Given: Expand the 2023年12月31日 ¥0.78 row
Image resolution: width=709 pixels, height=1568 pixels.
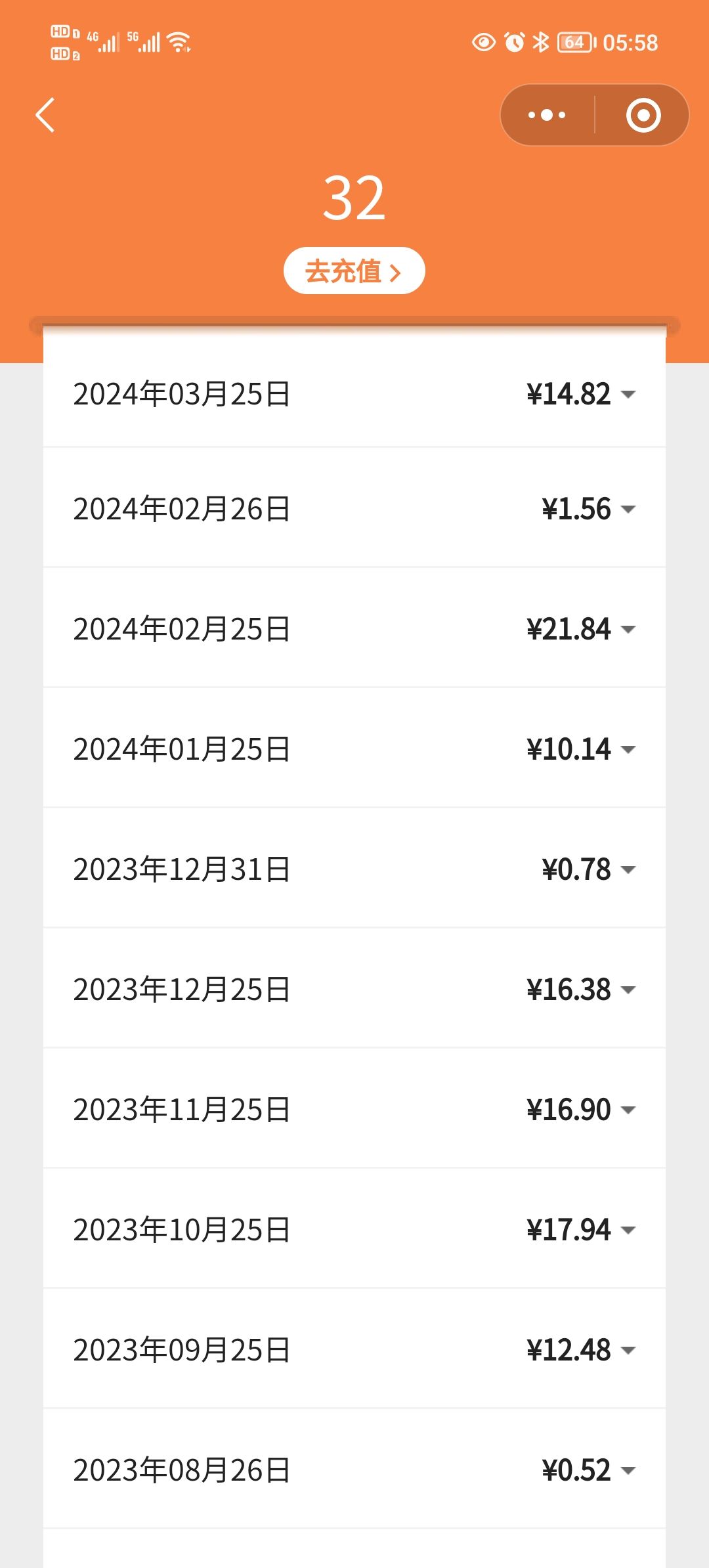Looking at the screenshot, I should pos(354,869).
